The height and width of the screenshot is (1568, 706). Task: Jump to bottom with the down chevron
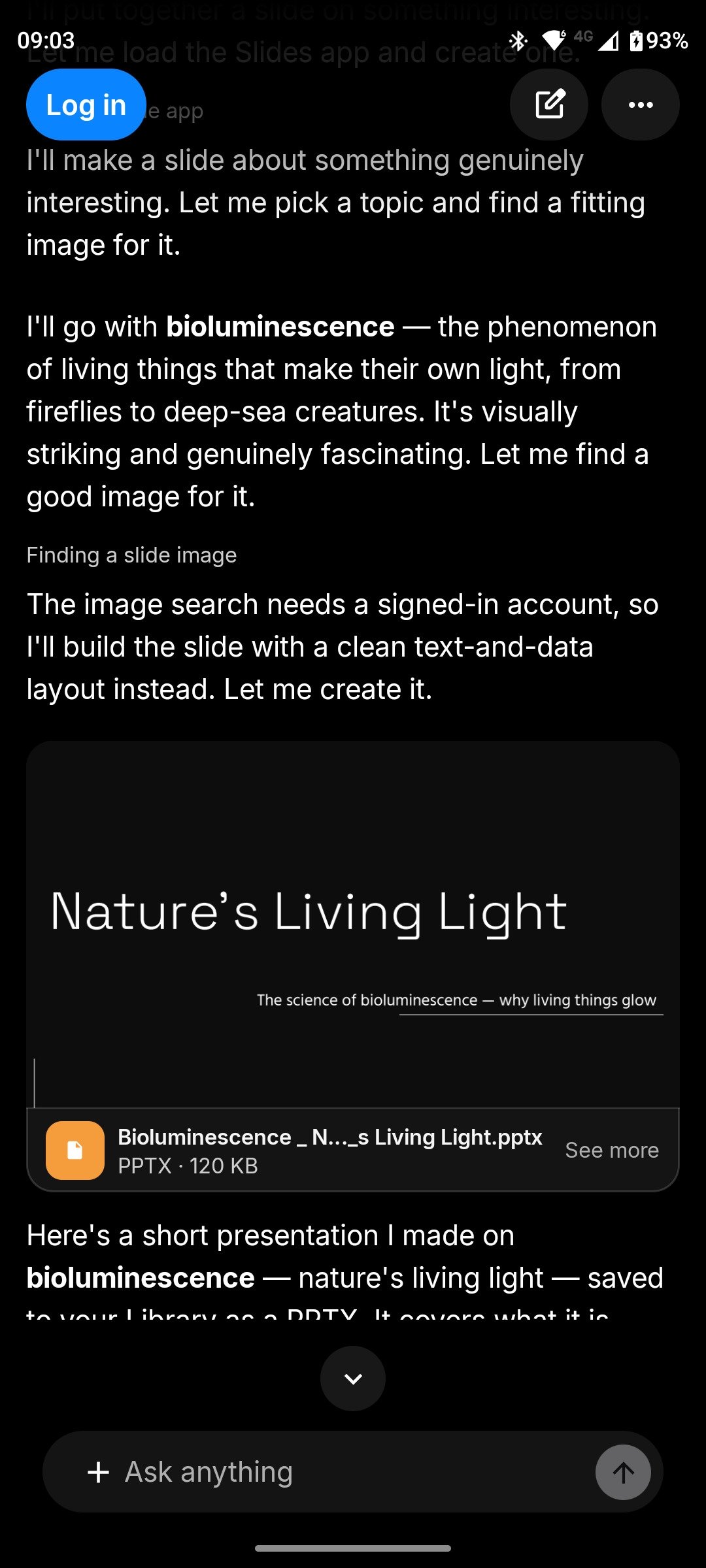coord(353,1379)
